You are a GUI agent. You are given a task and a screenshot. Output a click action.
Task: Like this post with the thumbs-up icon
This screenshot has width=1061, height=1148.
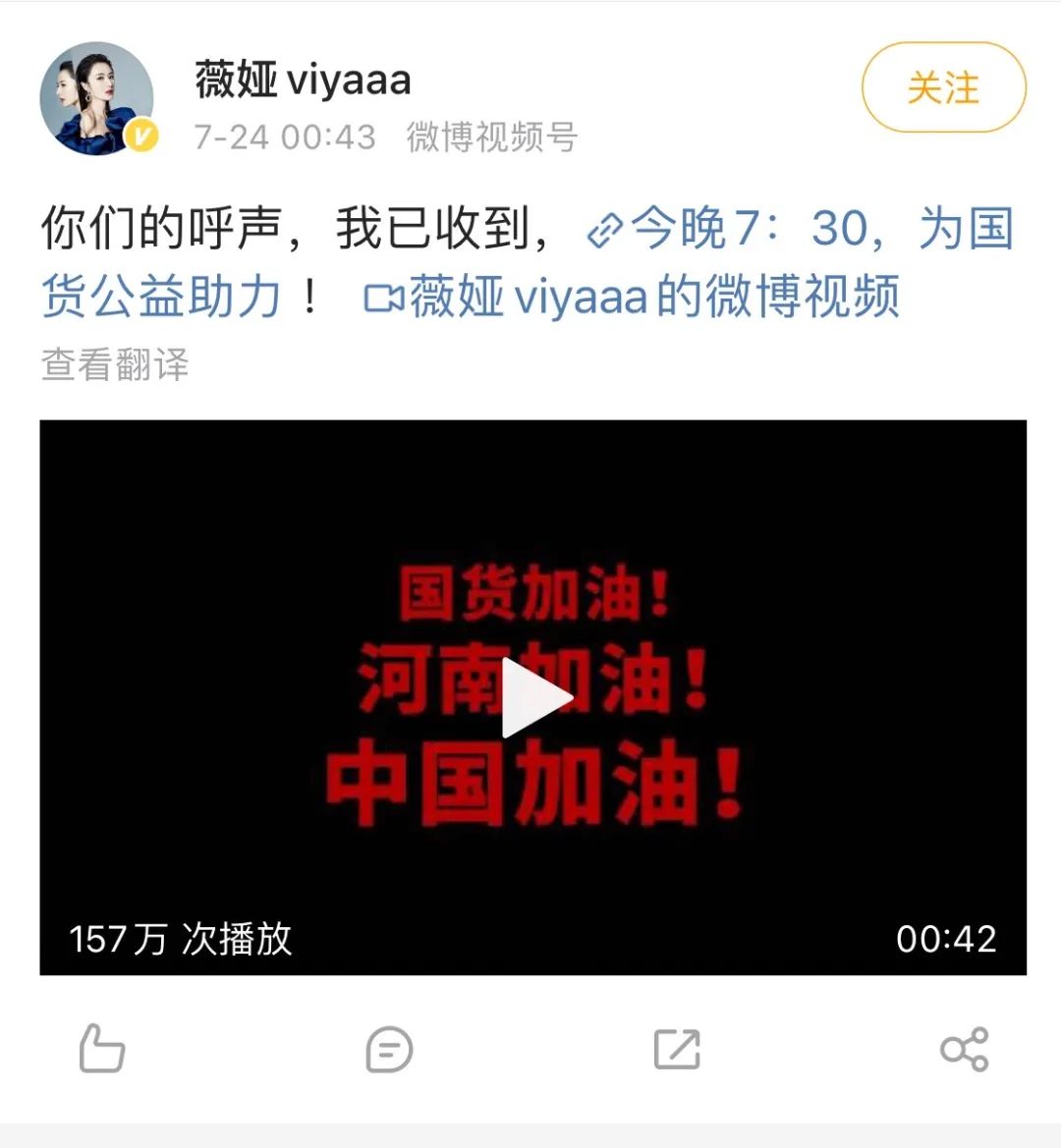click(x=102, y=1049)
